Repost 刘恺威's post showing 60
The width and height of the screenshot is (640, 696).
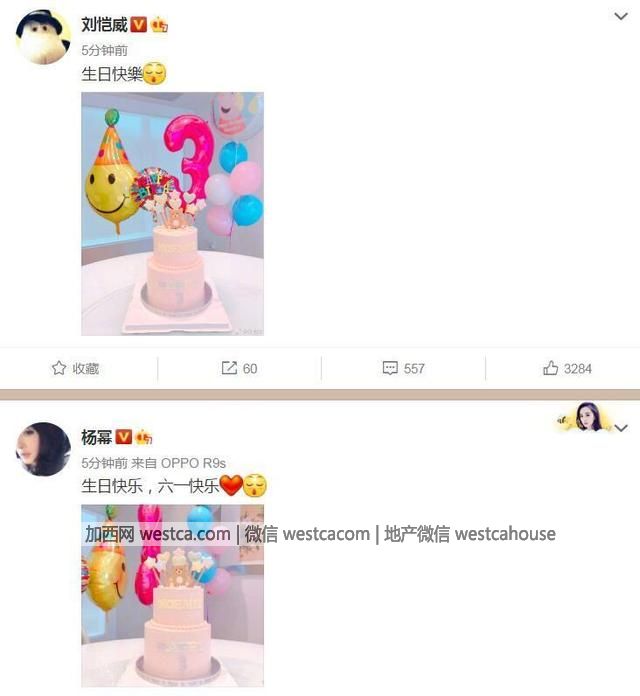point(239,369)
